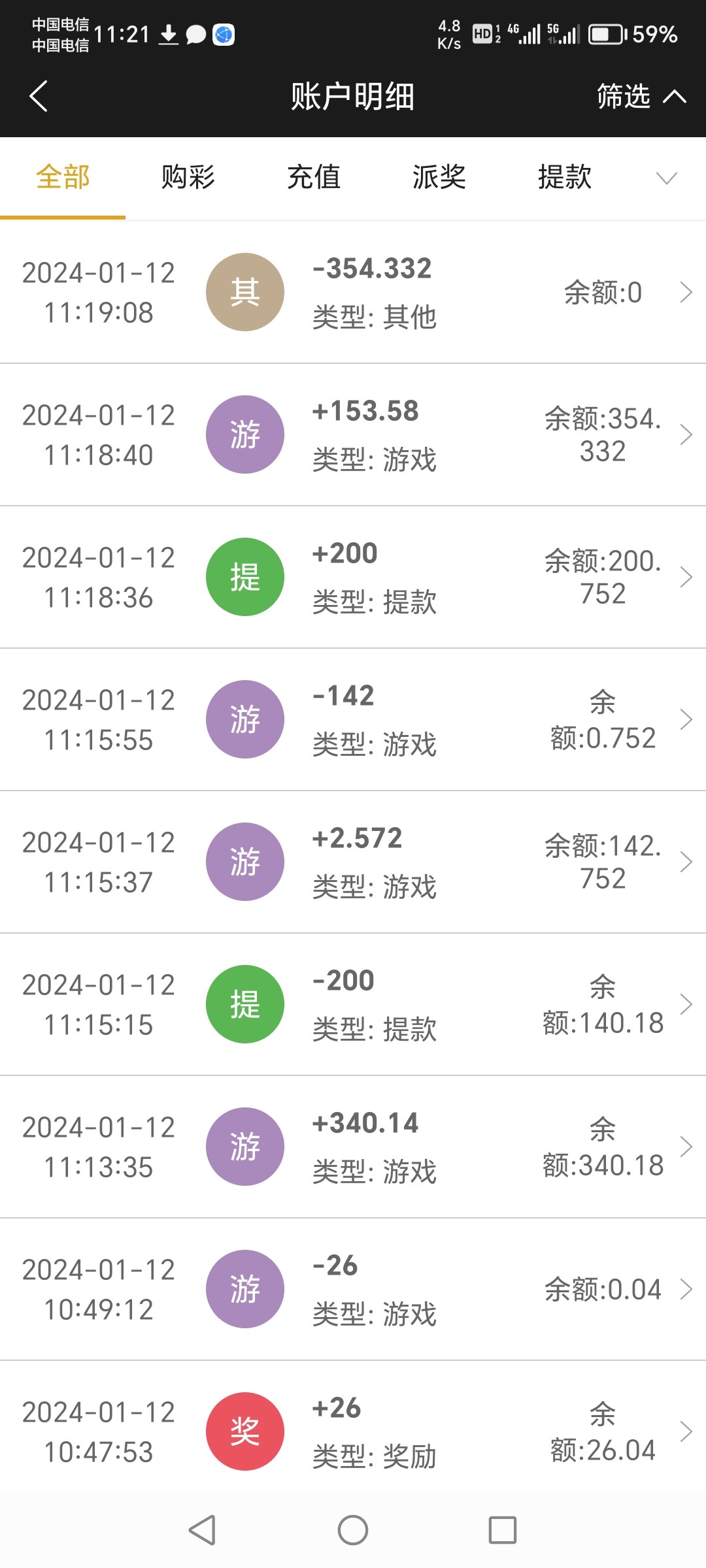Select the green 提 icon on the -200 record
The width and height of the screenshot is (706, 1568).
click(244, 1004)
